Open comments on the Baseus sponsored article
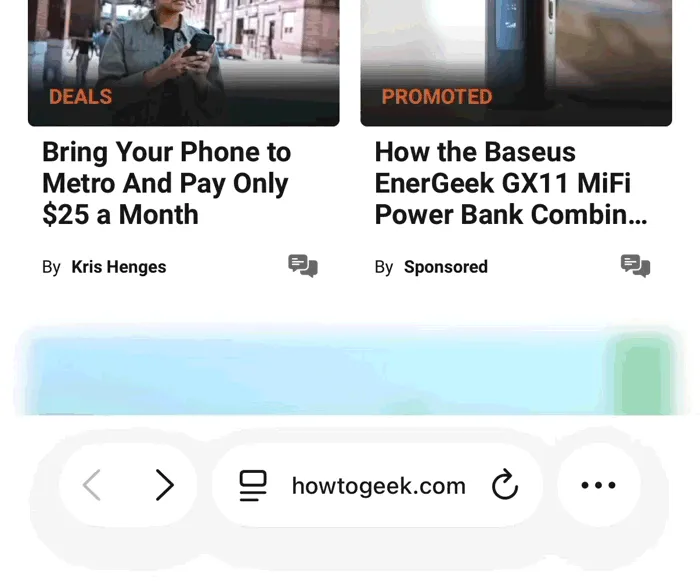Screen dimensions: 700x586 tap(635, 266)
